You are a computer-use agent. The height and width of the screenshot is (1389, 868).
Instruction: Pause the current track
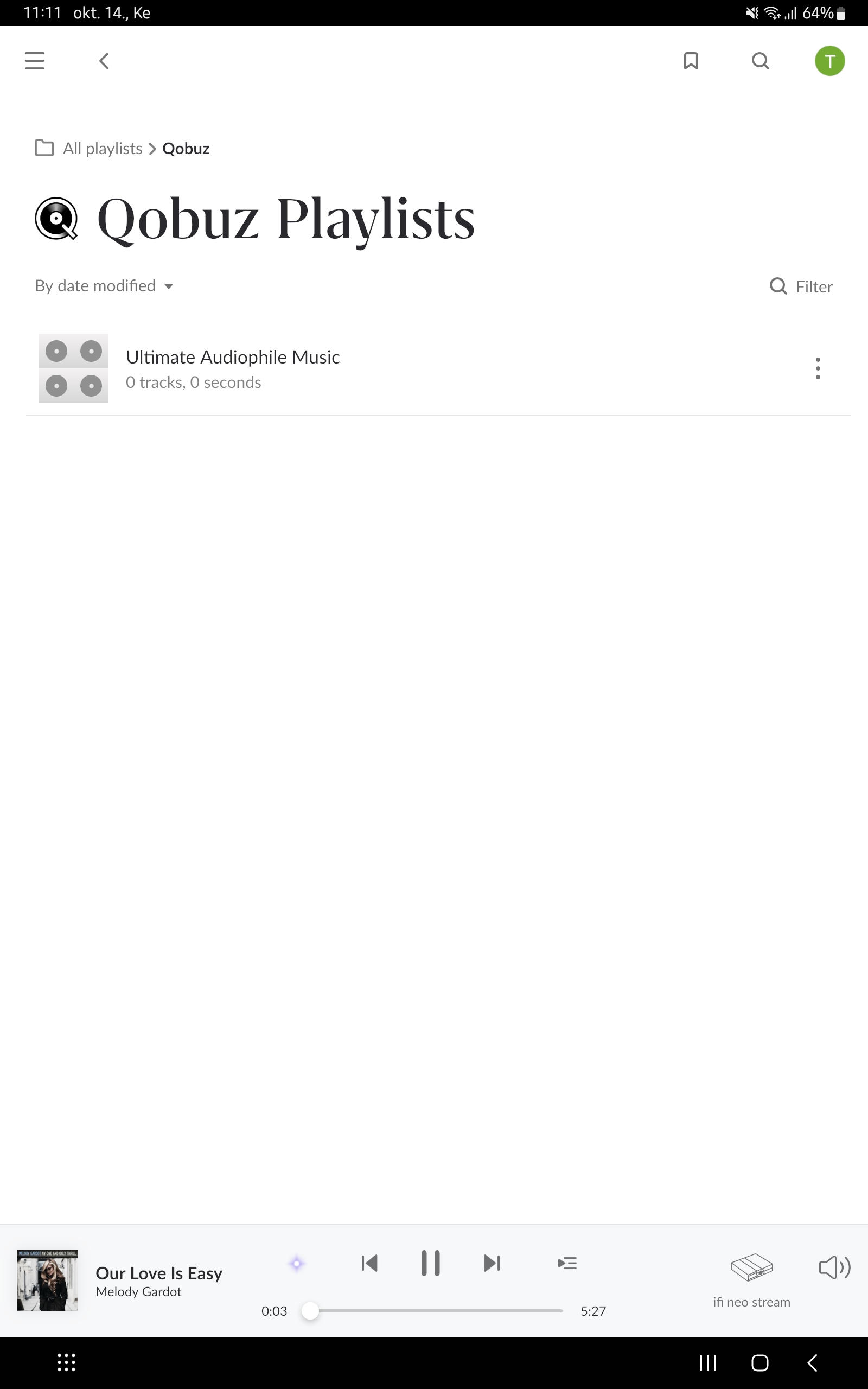431,1263
